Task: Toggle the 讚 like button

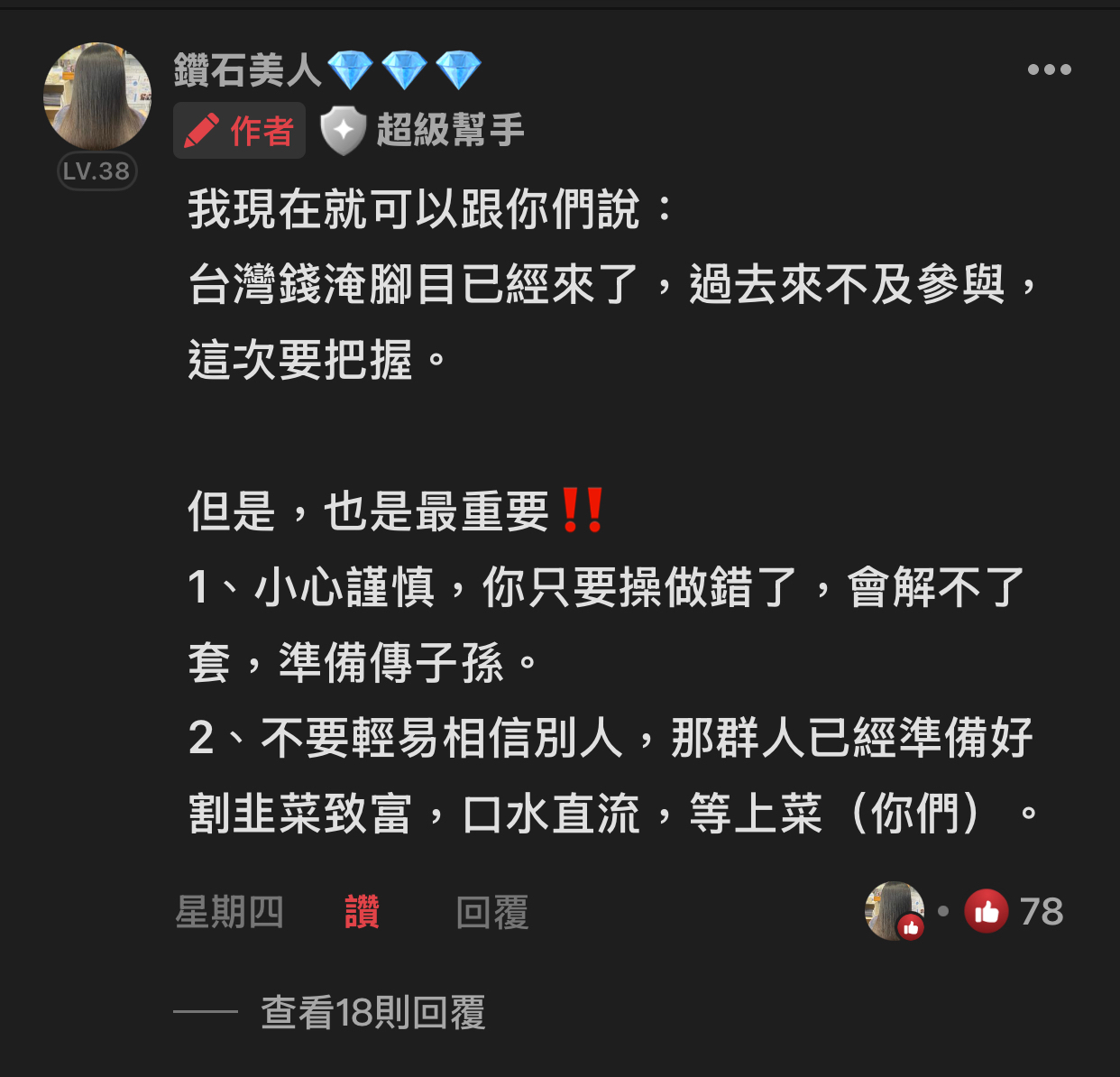Action: coord(362,912)
